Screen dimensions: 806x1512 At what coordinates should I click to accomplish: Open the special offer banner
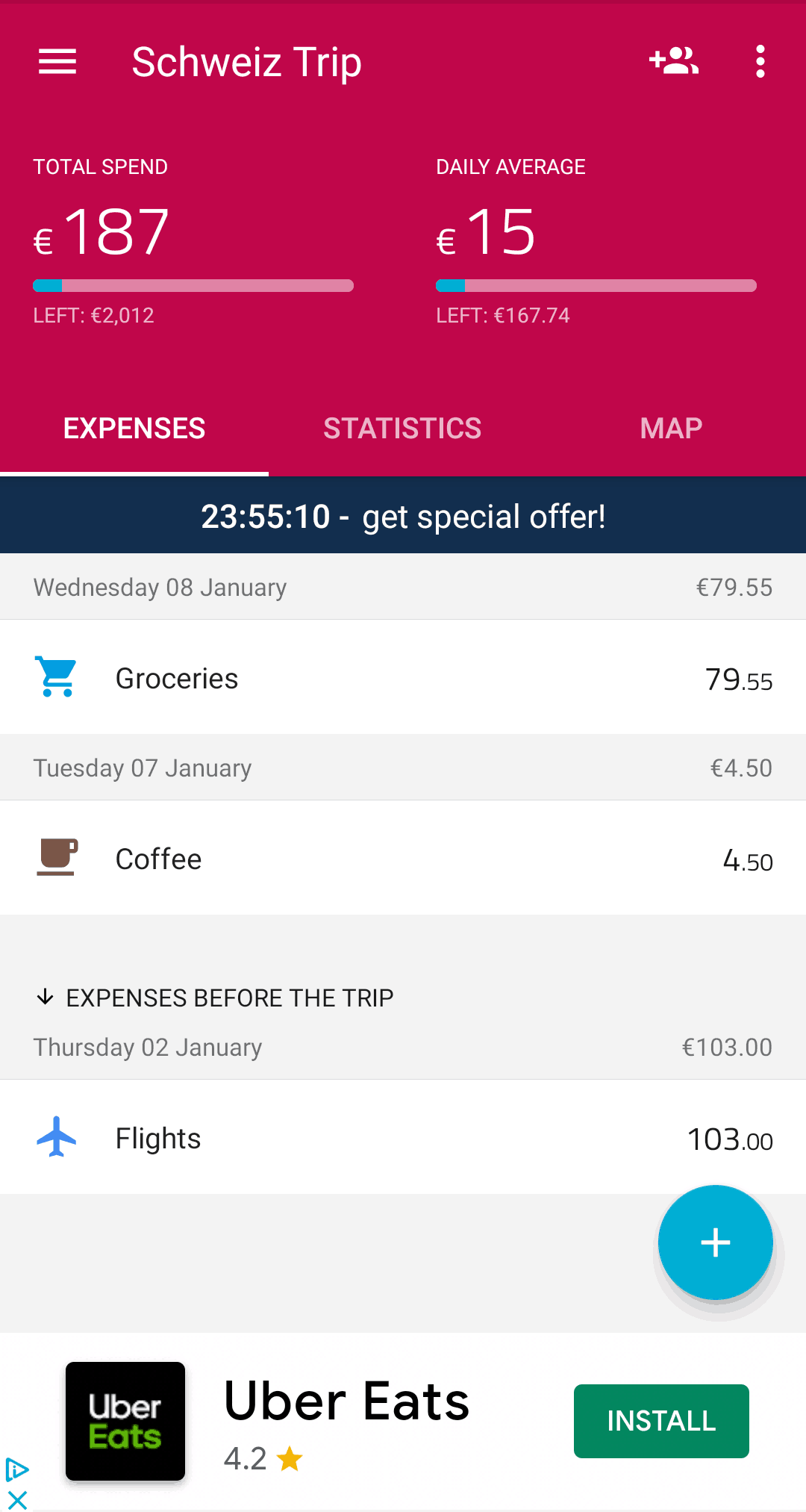pos(403,516)
